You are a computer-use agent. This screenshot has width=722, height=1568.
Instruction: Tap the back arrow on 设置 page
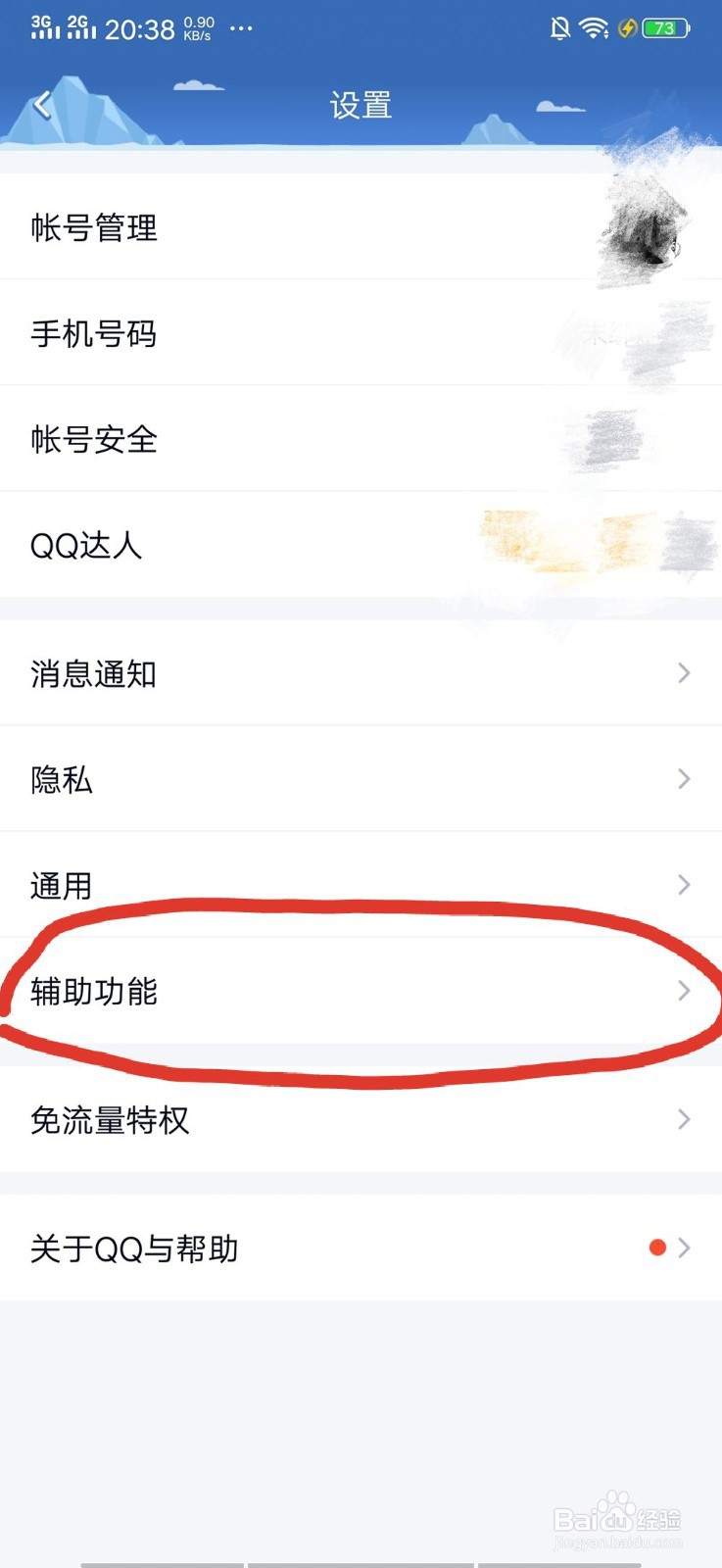coord(41,103)
